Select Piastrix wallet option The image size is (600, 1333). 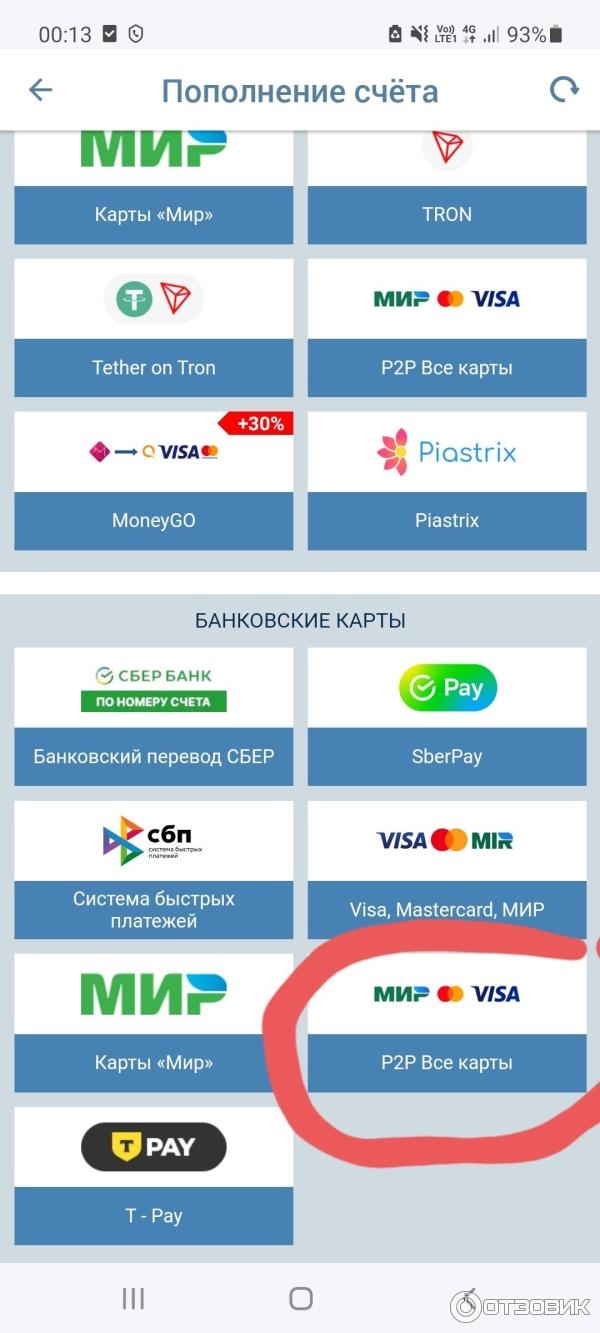coord(446,481)
